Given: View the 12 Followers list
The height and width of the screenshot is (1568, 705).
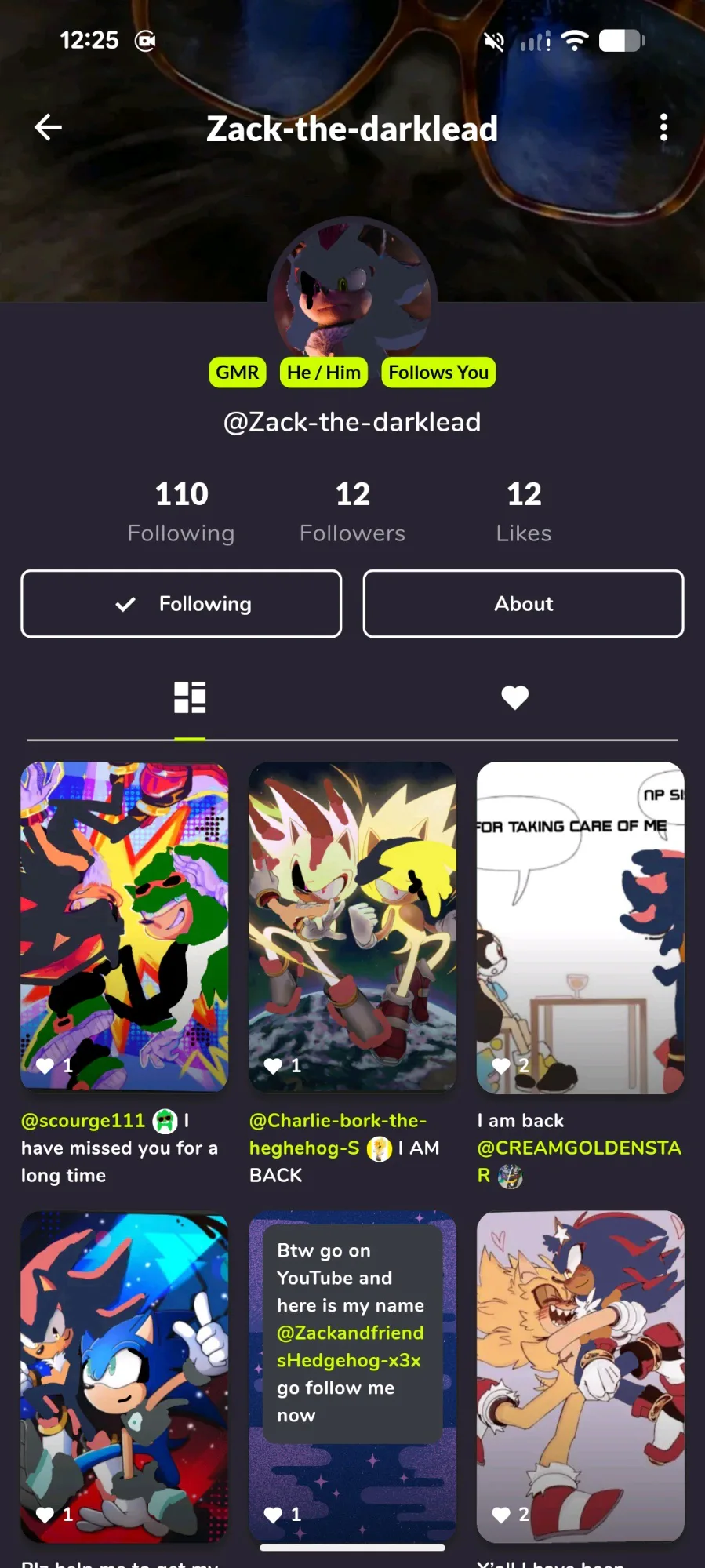Looking at the screenshot, I should [352, 511].
